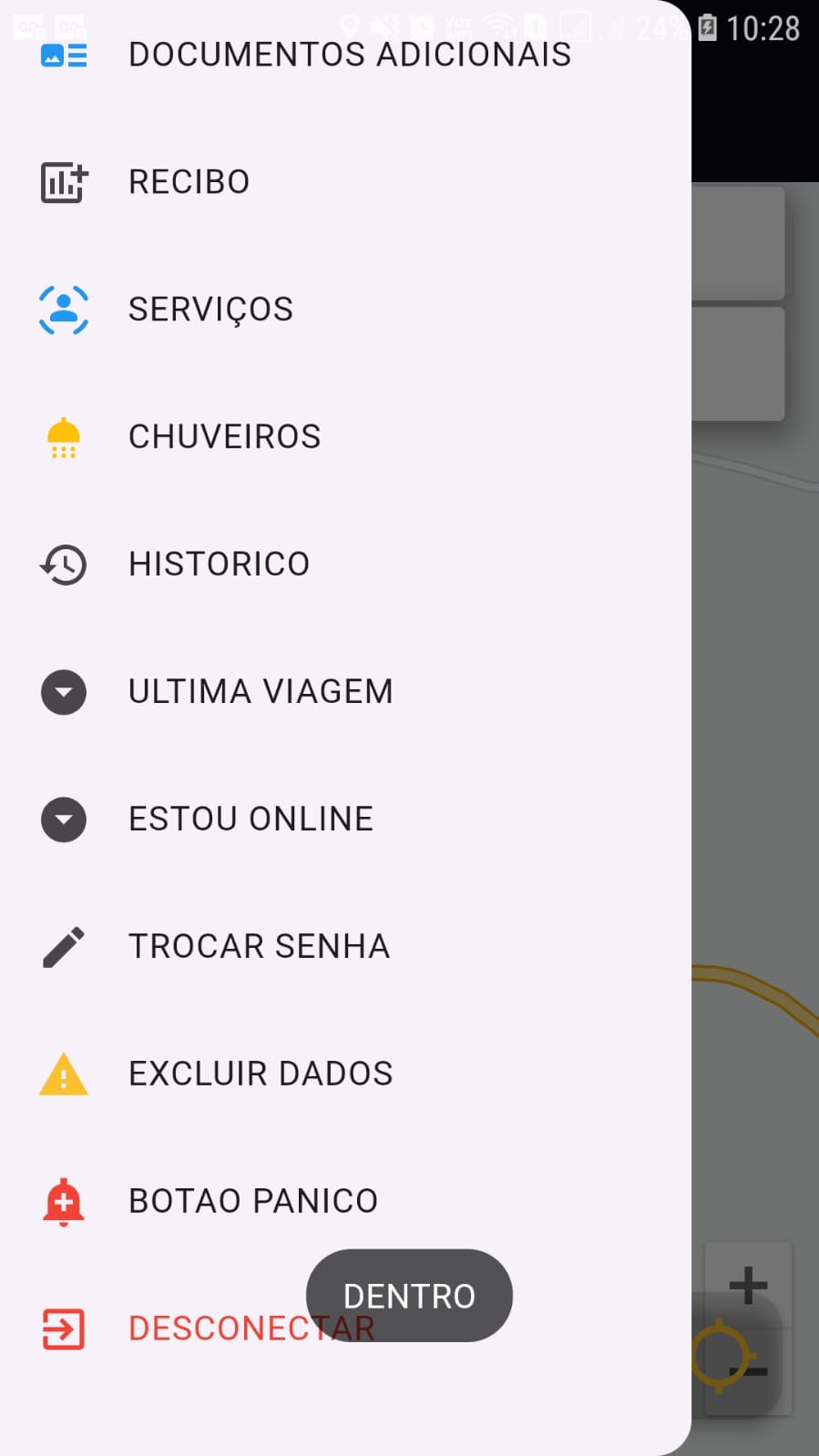Image resolution: width=819 pixels, height=1456 pixels.
Task: Zoom in on the map with plus button
Action: [x=748, y=1285]
